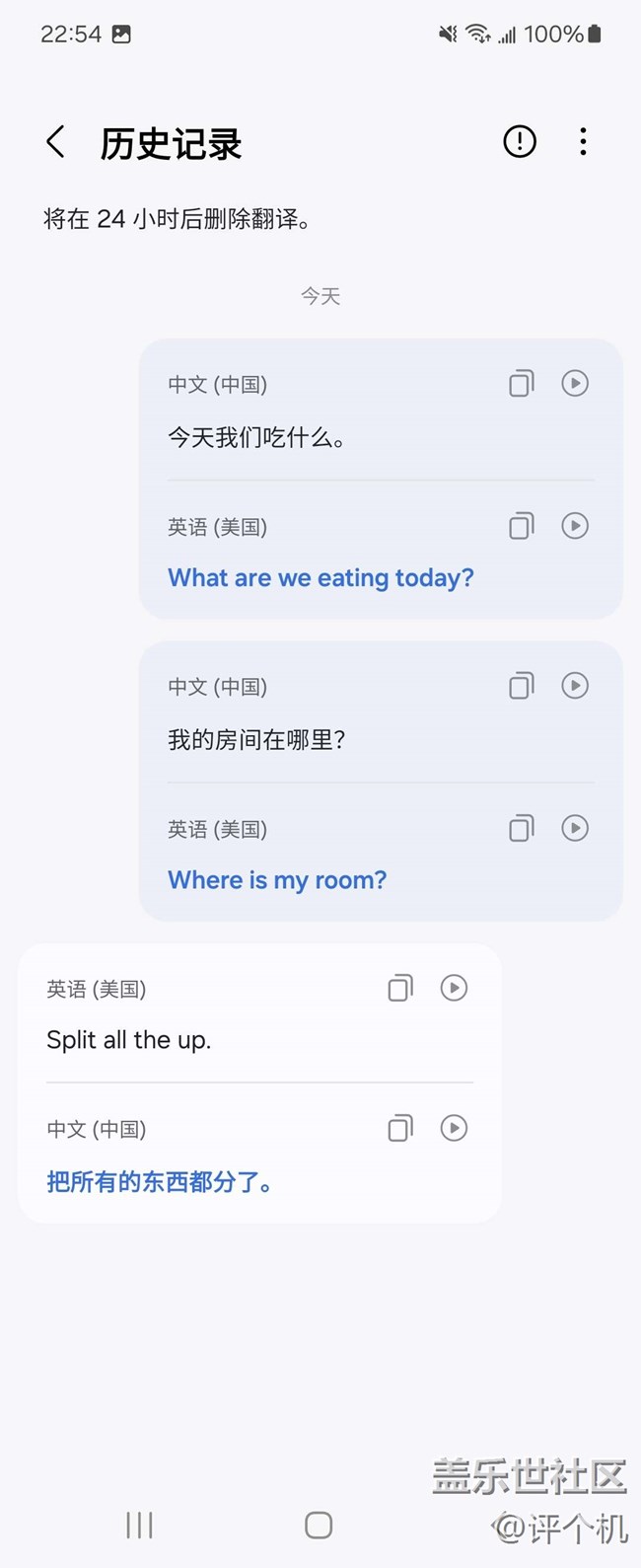The image size is (641, 1568).
Task: Play audio for 把所有的东西都分了
Action: (x=454, y=1128)
